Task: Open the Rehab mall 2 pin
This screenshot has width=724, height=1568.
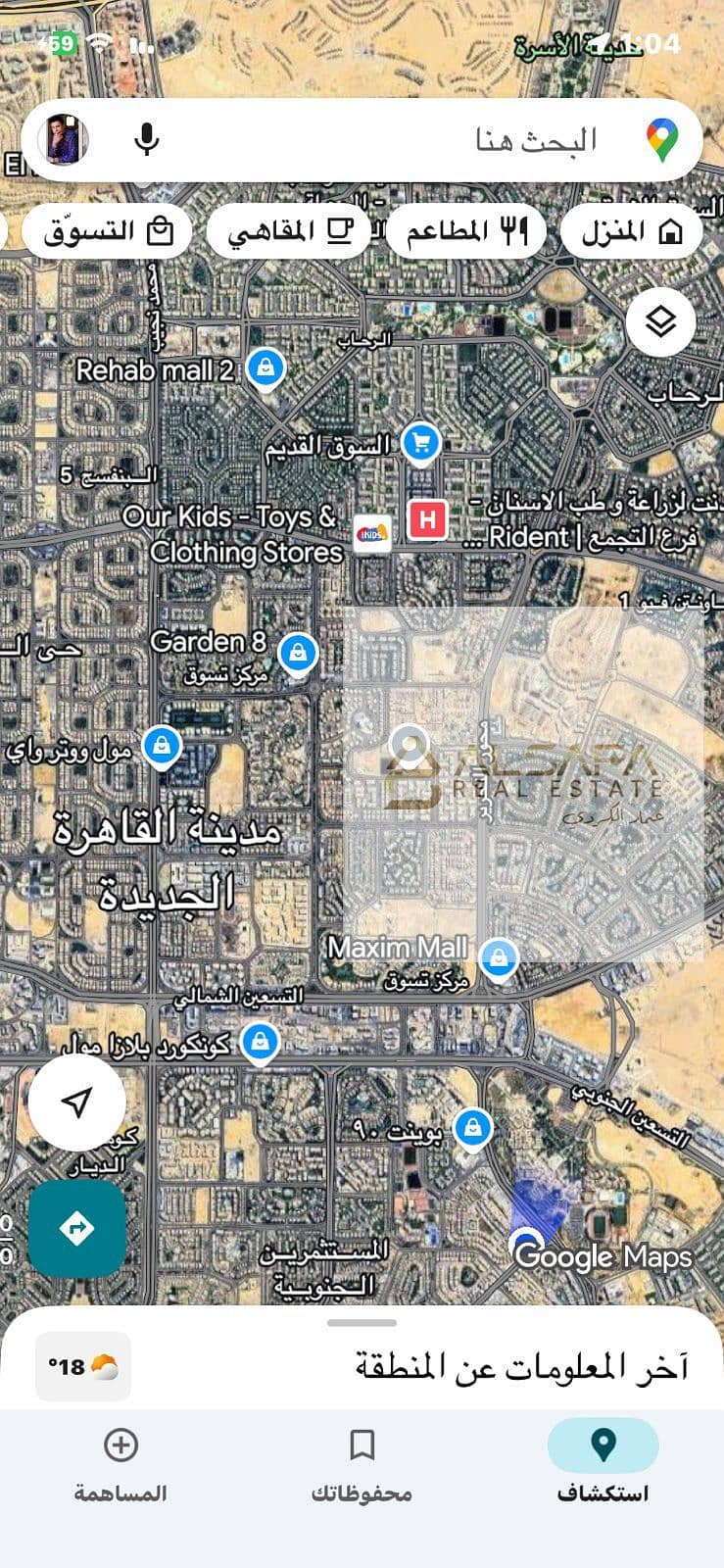Action: point(265,368)
